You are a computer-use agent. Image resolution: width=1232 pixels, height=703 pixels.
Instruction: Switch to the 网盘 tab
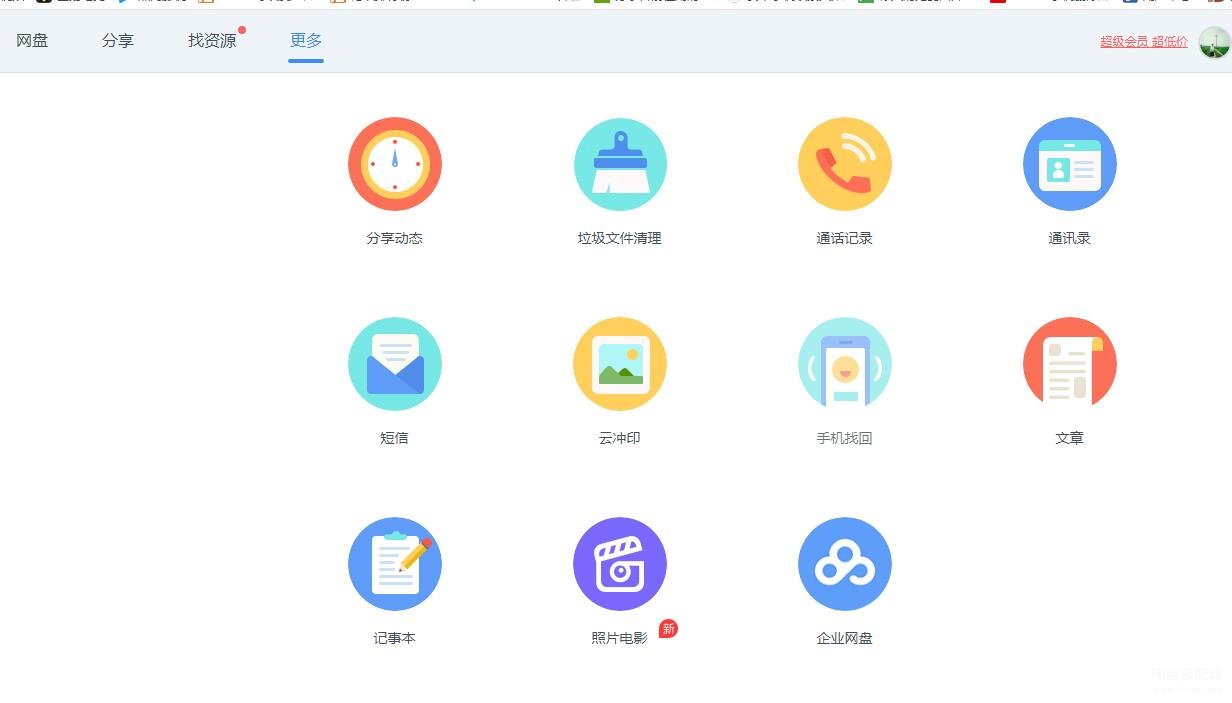[x=32, y=41]
